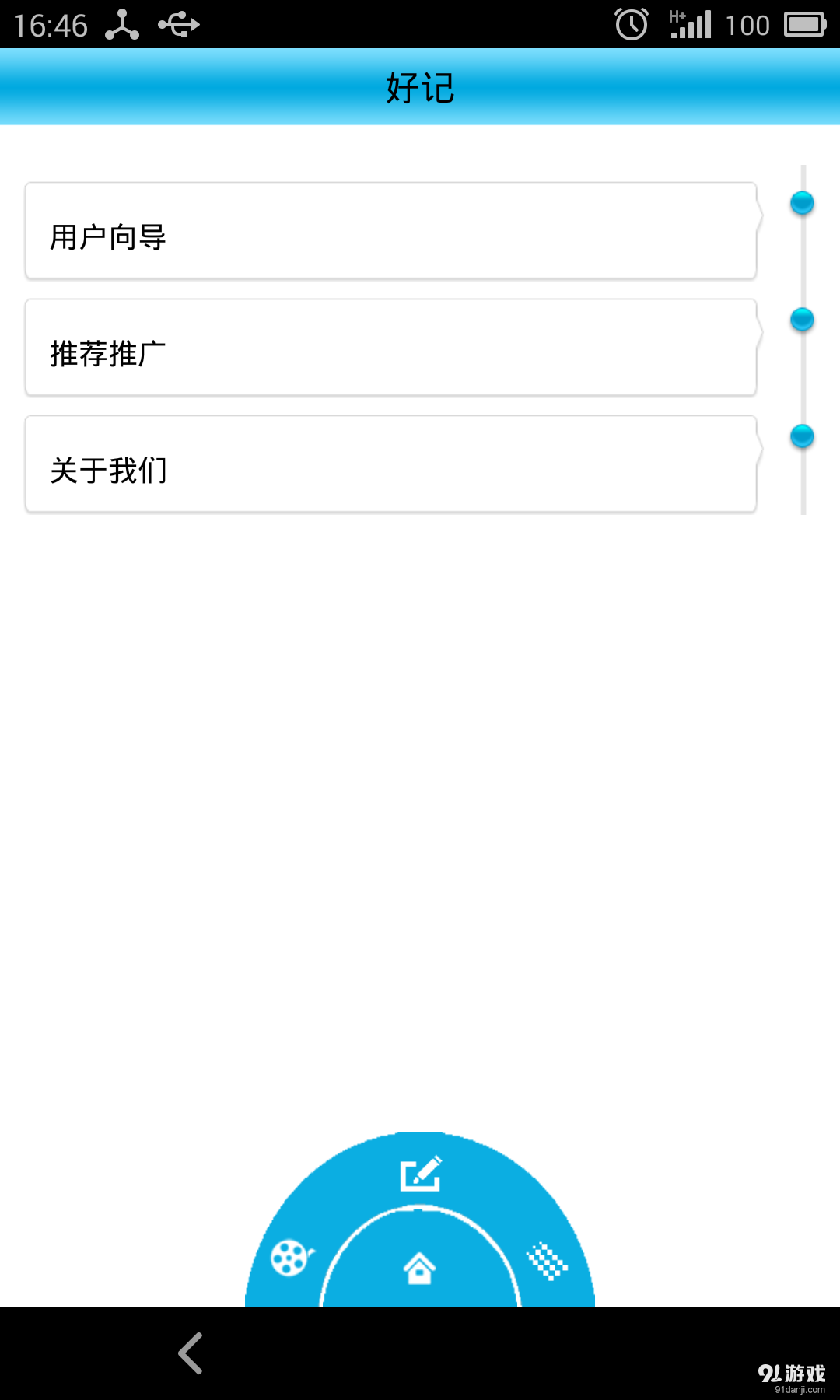Screen dimensions: 840x1400
Task: Tap the 好记 title bar
Action: click(x=420, y=87)
